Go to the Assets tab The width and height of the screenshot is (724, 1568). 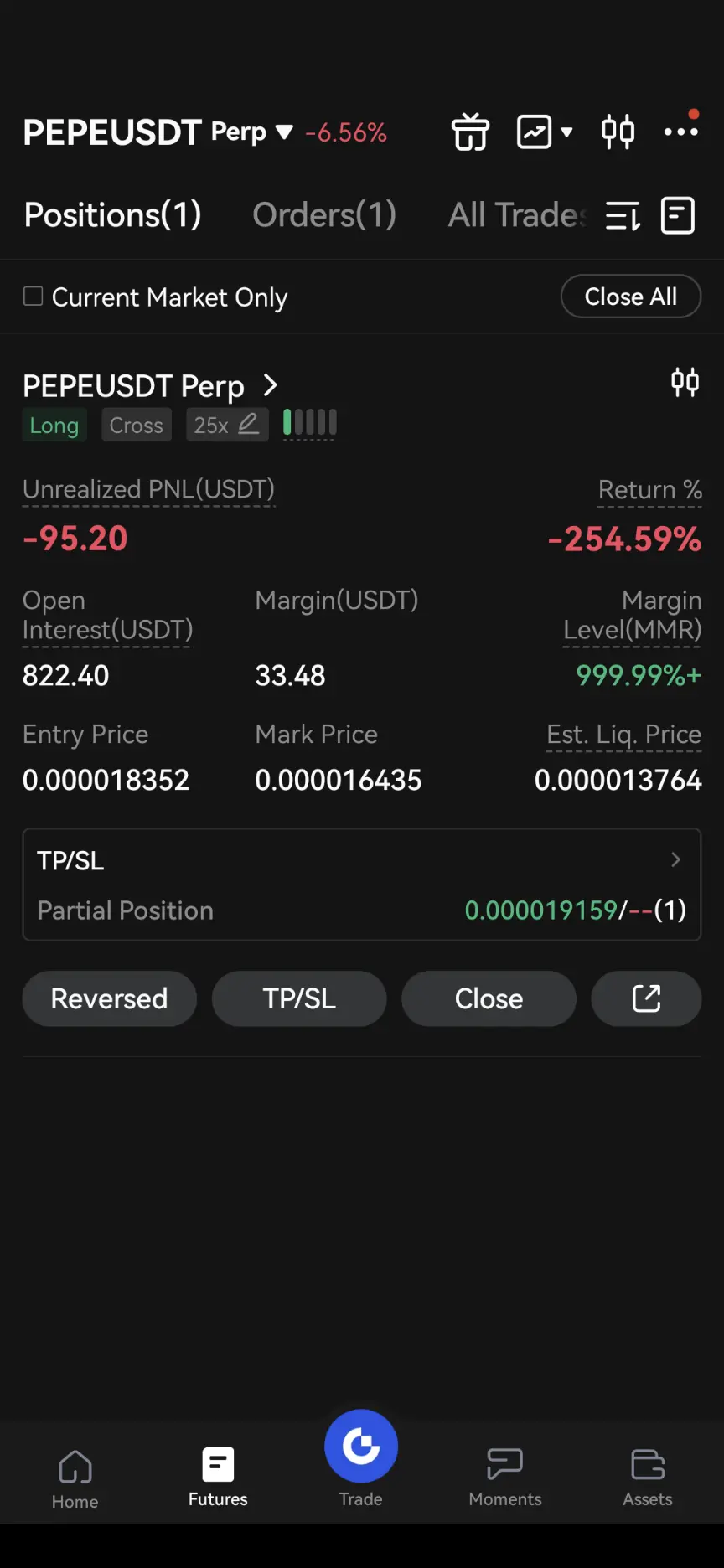(648, 1478)
